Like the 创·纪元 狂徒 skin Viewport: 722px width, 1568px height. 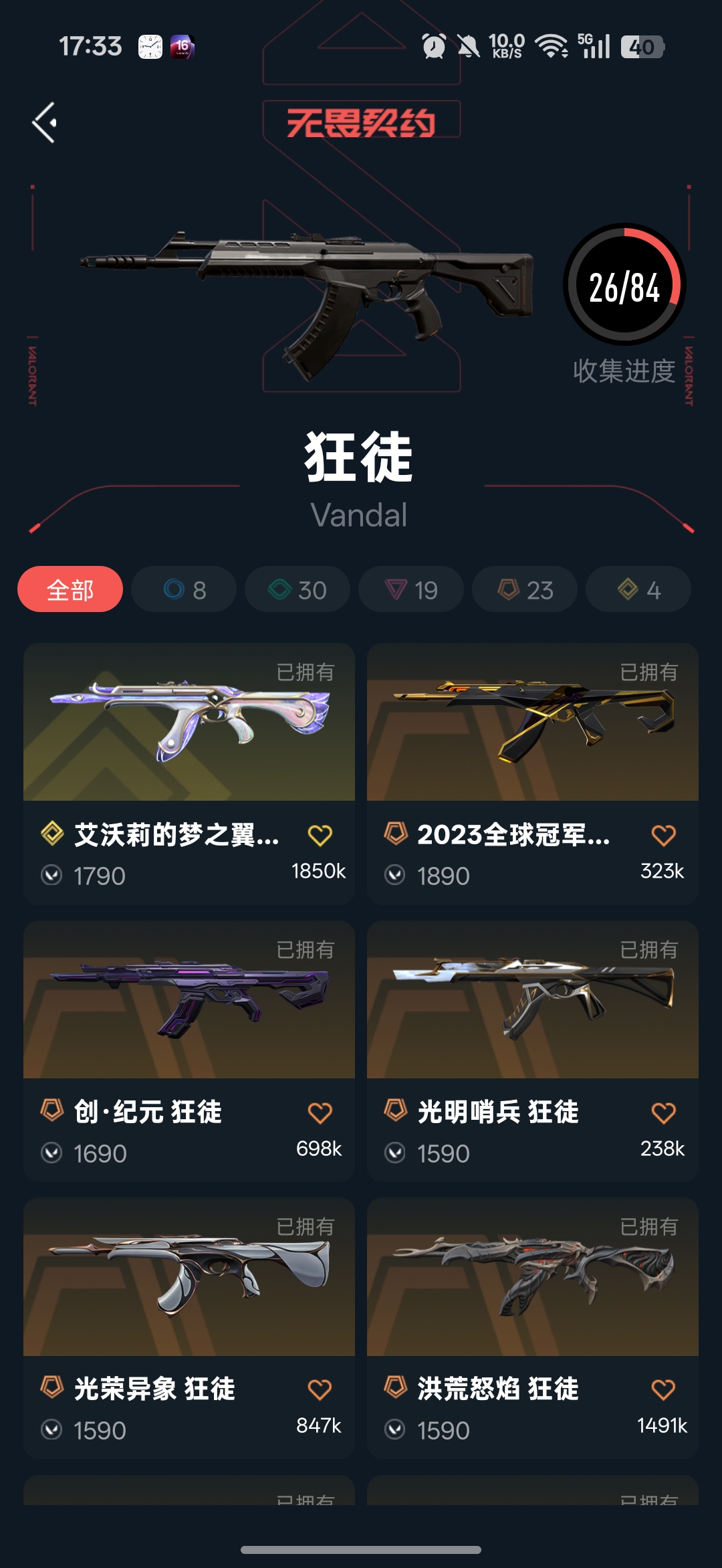(320, 1112)
